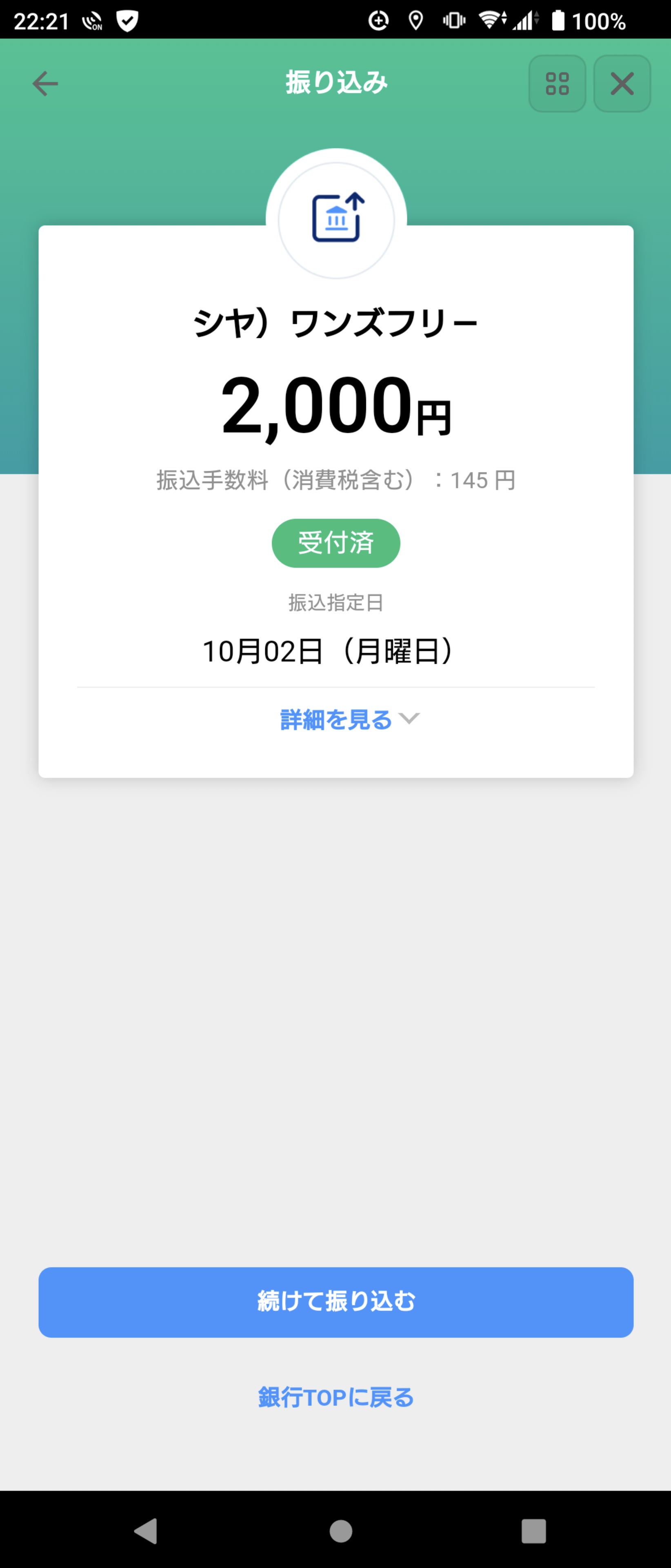Expand 詳細を見る transfer details
Image resolution: width=671 pixels, height=1568 pixels.
[x=349, y=719]
